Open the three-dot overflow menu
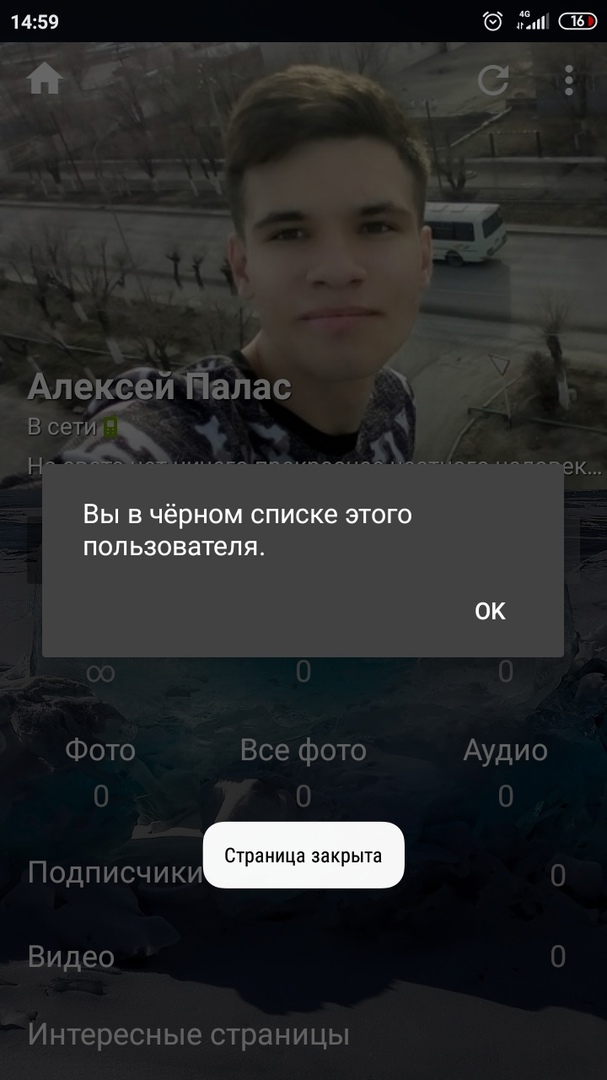Screen dimensions: 607x1080 [569, 80]
